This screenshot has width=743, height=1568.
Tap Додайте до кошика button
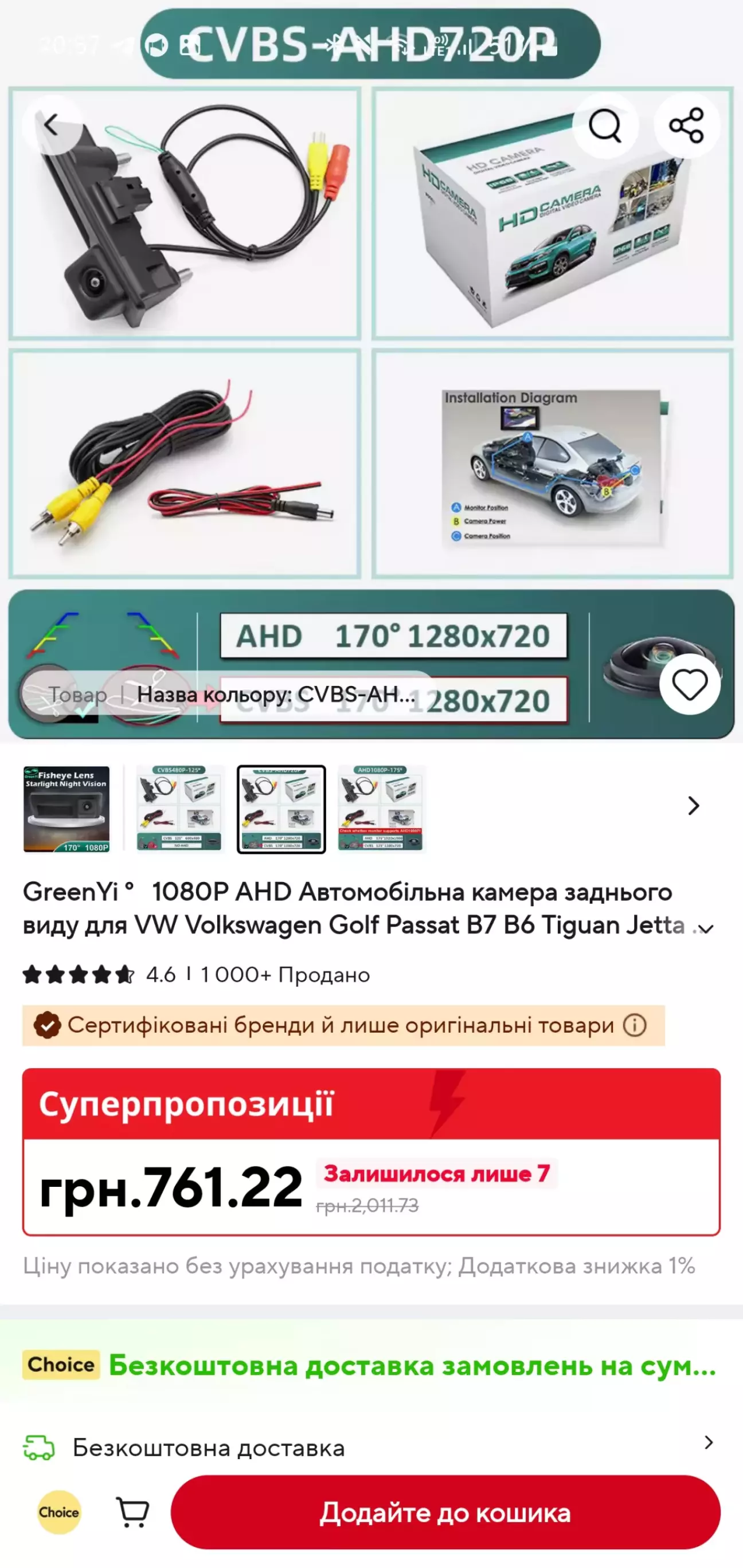(445, 1512)
